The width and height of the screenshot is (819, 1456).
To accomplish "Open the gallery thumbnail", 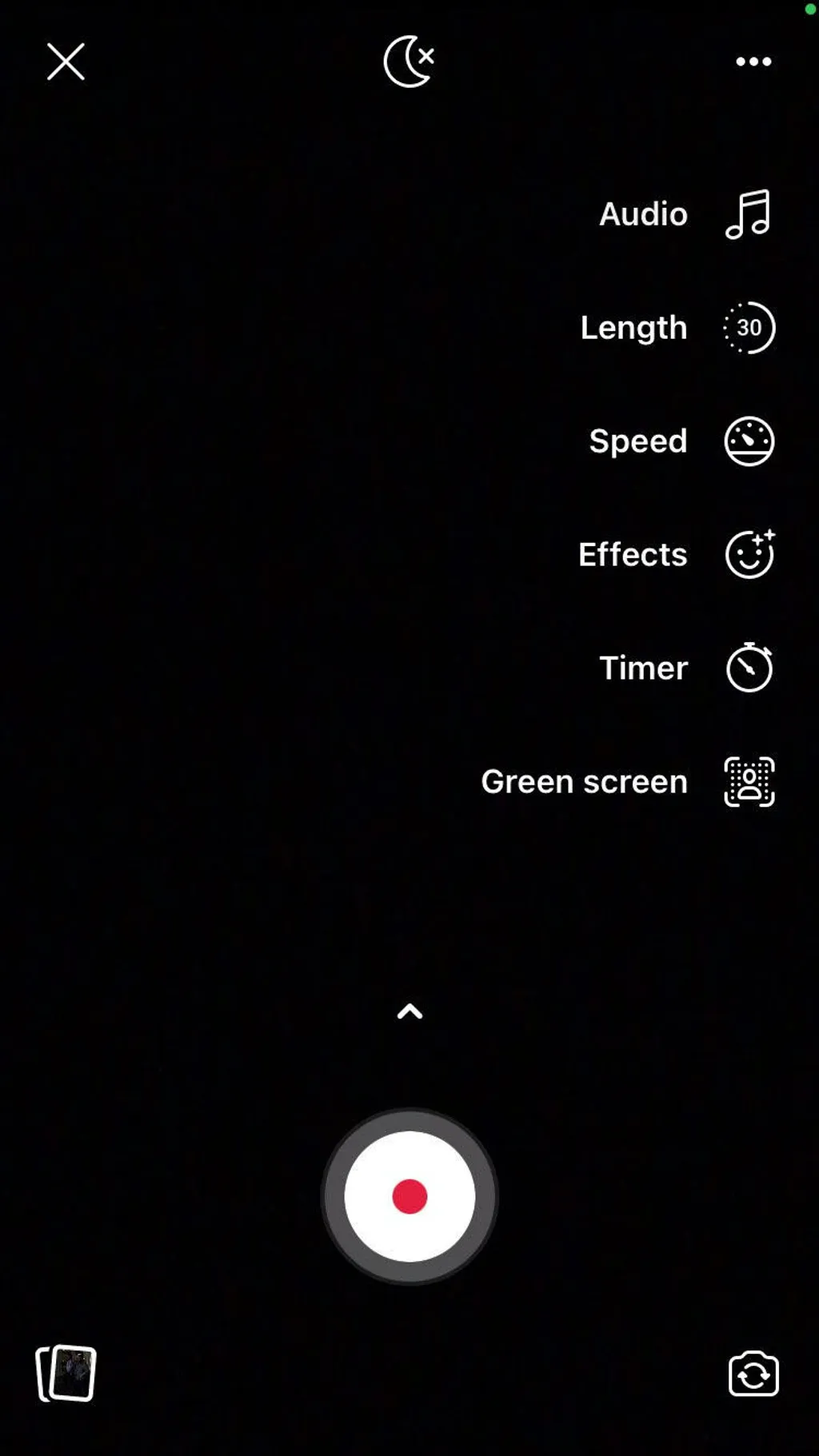I will click(66, 1373).
